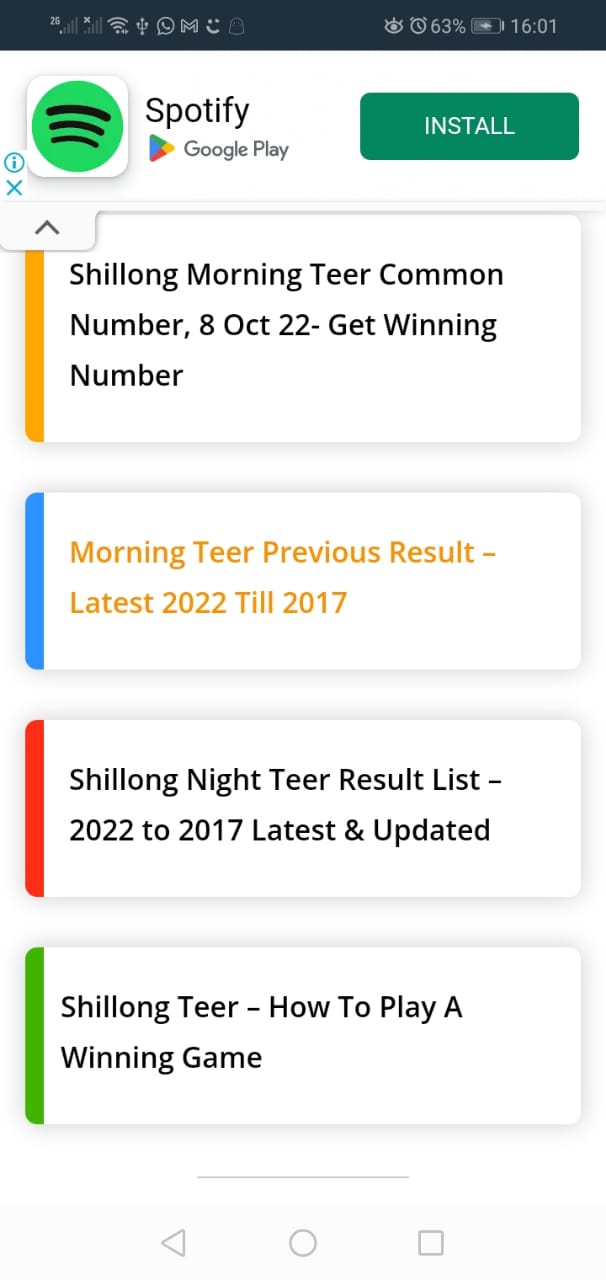Tap the Spotify logo in the ad
Viewport: 606px width, 1280px height.
point(77,126)
